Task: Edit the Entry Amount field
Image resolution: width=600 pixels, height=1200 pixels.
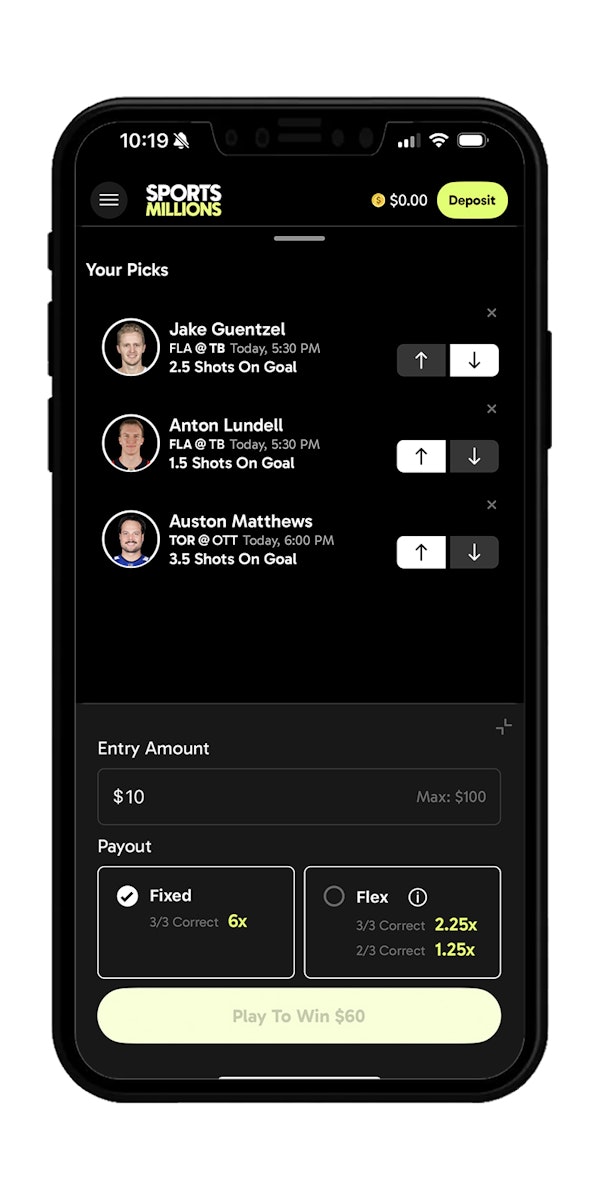Action: tap(298, 797)
